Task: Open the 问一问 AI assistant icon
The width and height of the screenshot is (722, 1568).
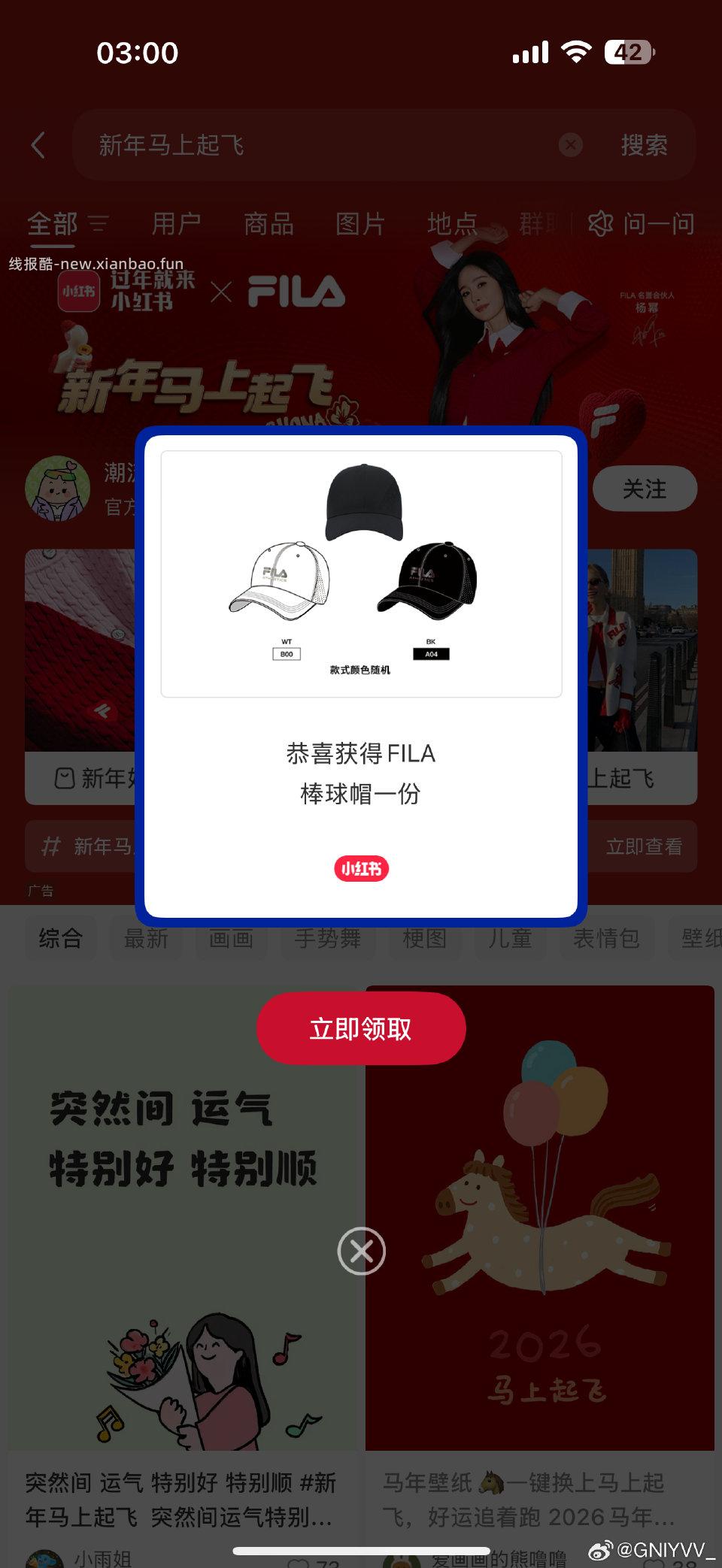Action: (601, 223)
